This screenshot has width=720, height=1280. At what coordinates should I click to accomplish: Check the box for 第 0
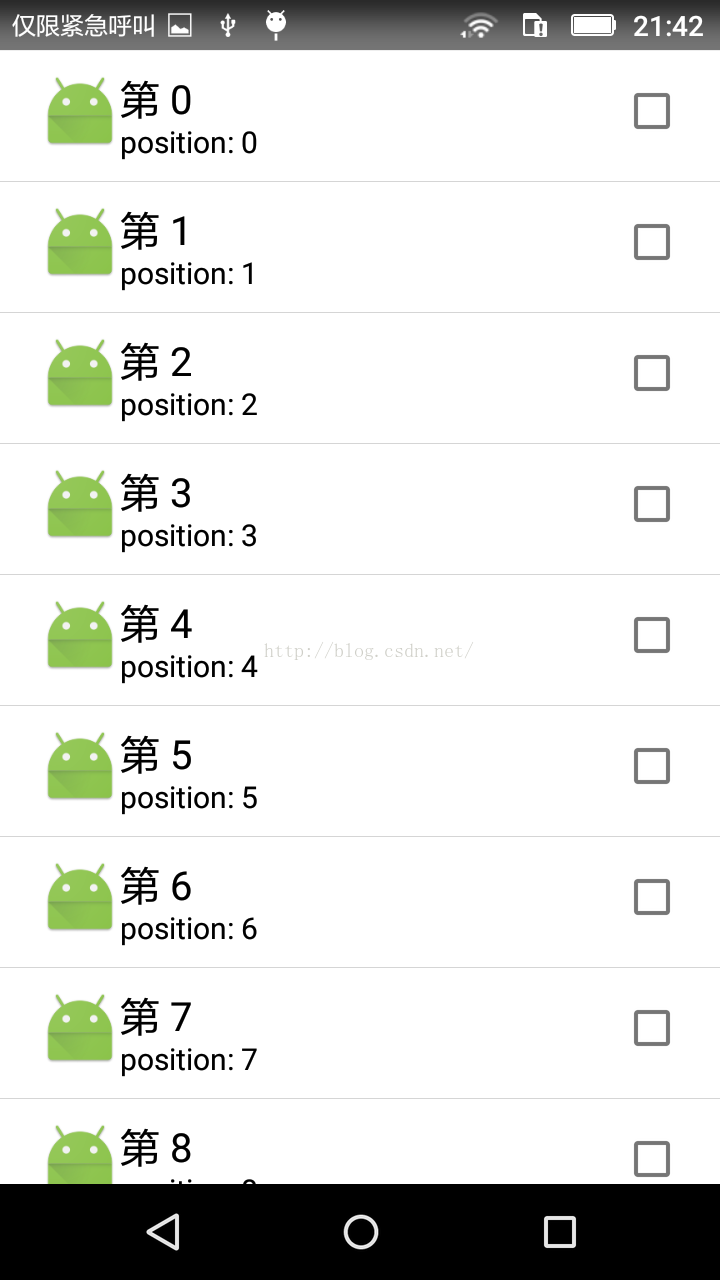click(652, 111)
